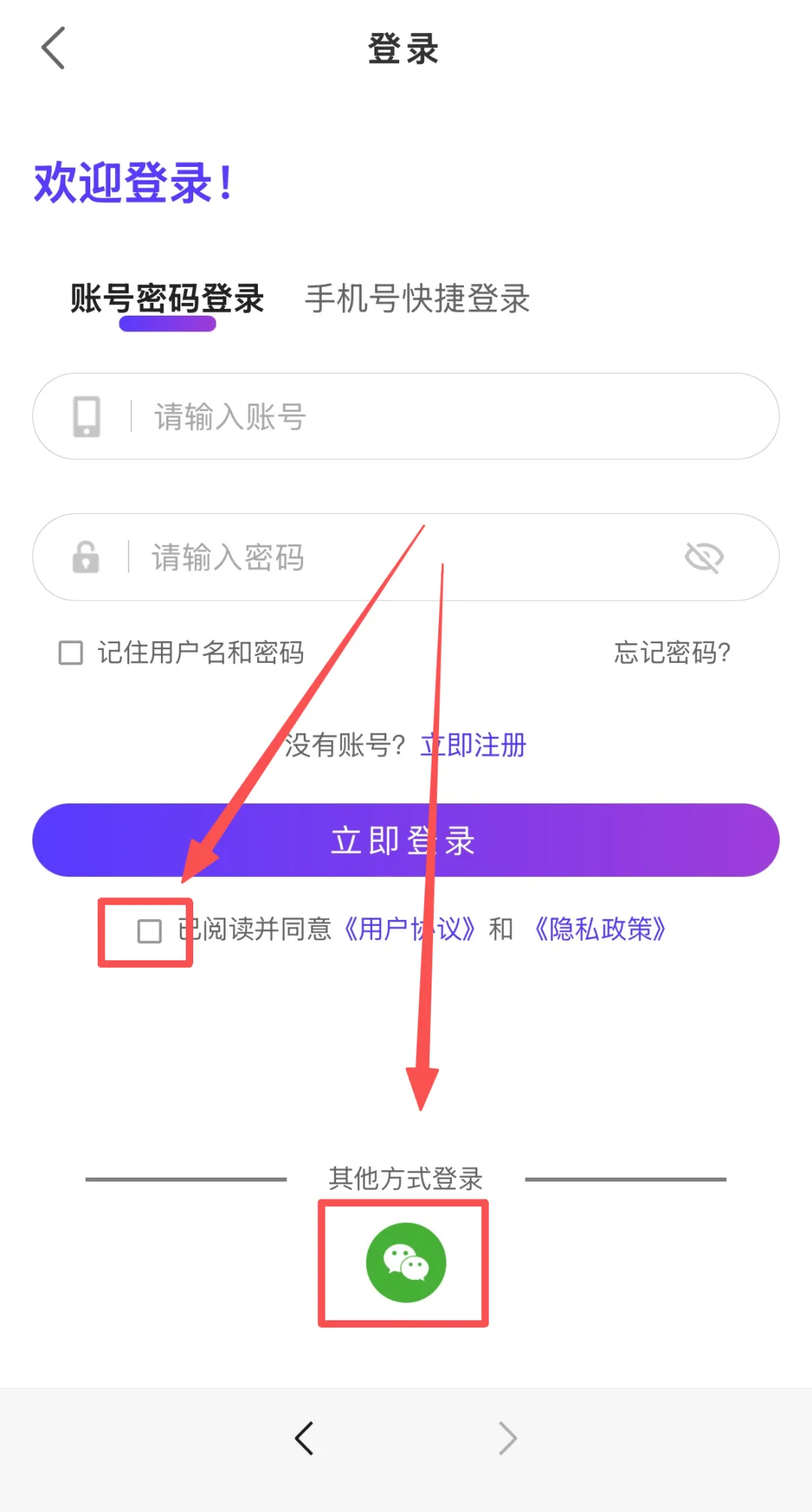
Task: Open the 《用户协议》 link
Action: pyautogui.click(x=410, y=930)
